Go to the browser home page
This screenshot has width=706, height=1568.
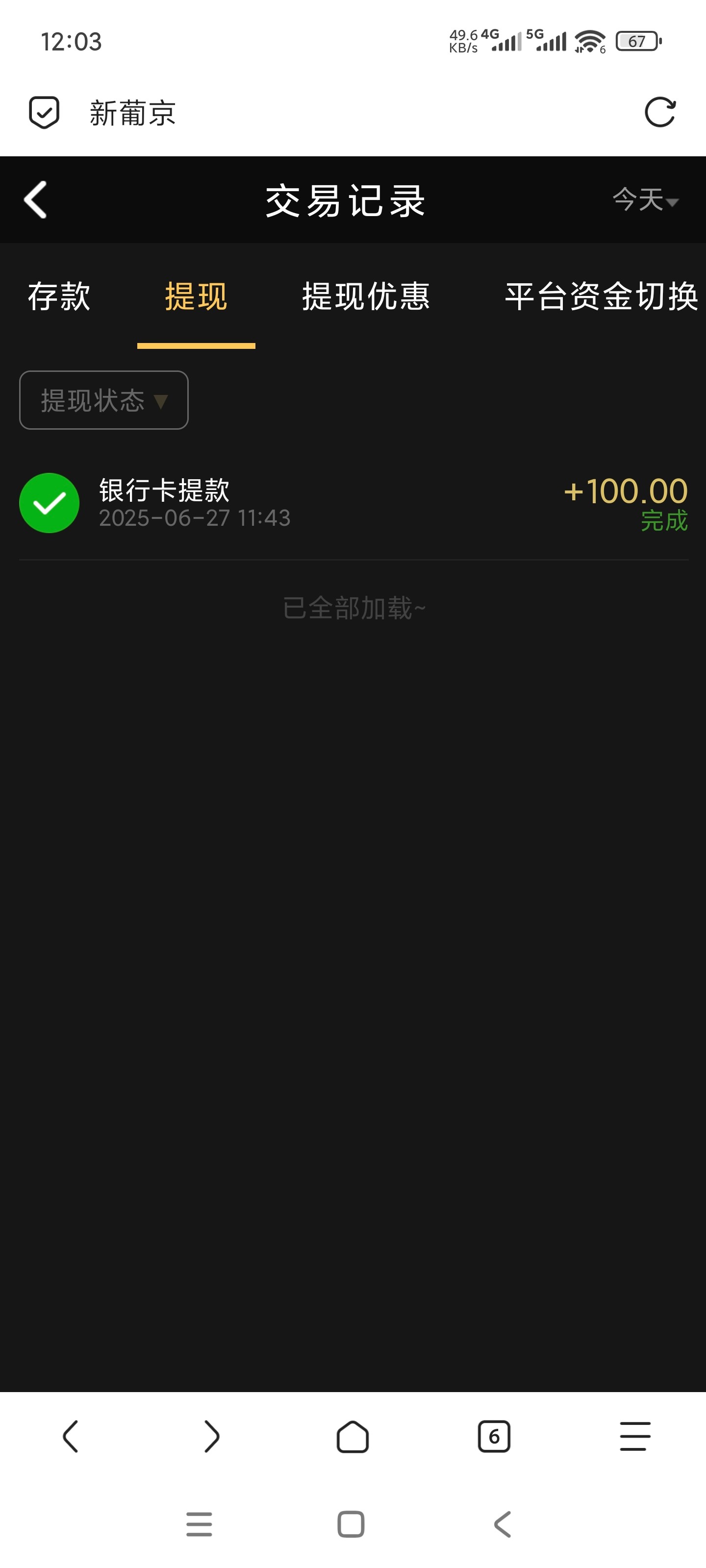(x=353, y=1437)
